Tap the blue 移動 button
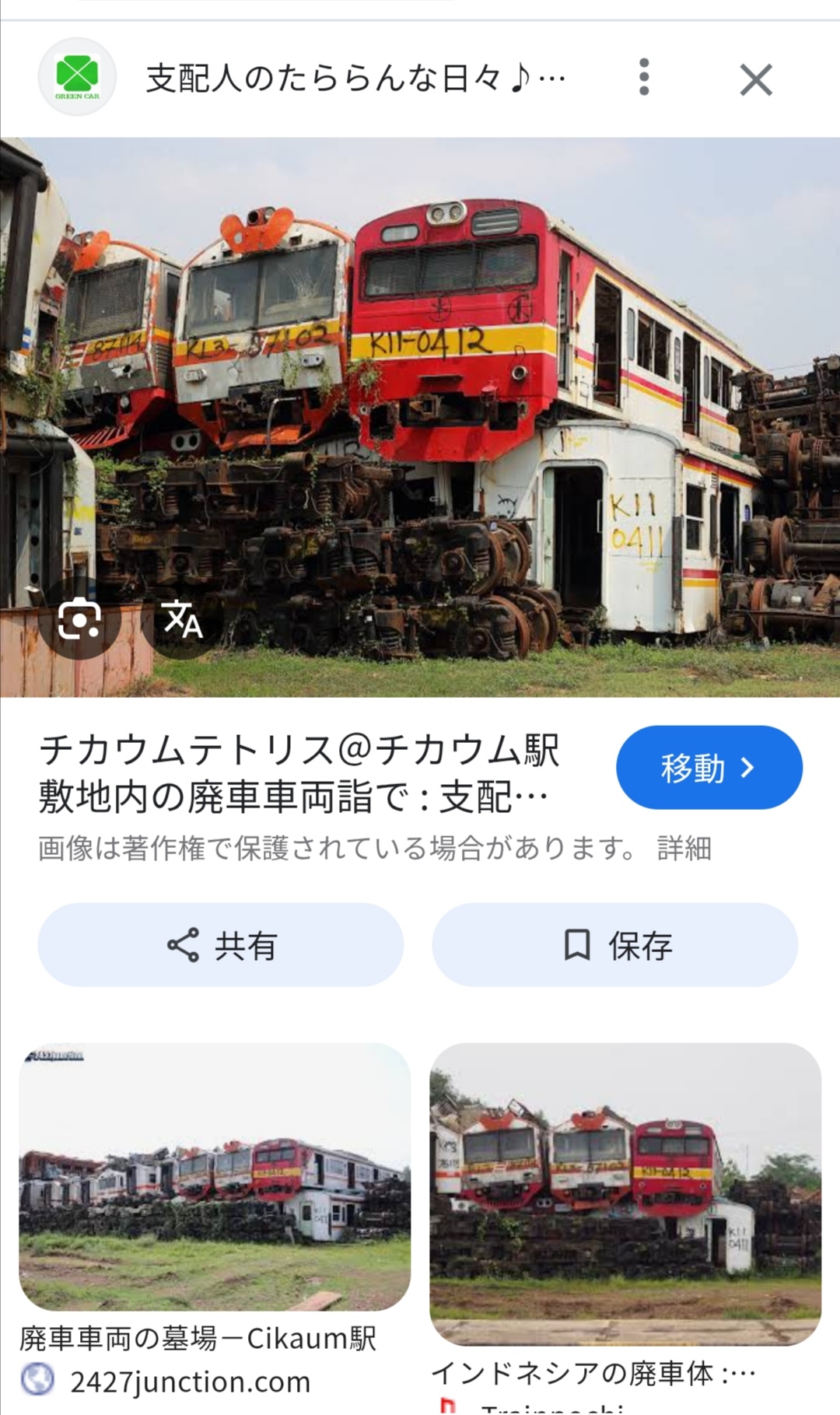The height and width of the screenshot is (1415, 840). pyautogui.click(x=709, y=767)
